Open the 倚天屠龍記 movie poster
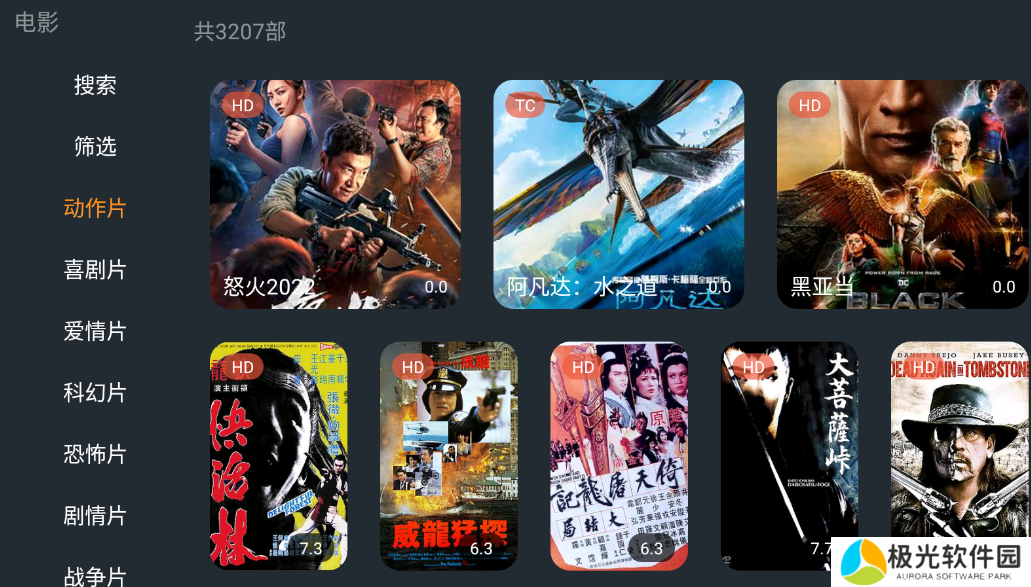The height and width of the screenshot is (587, 1031). tap(619, 456)
